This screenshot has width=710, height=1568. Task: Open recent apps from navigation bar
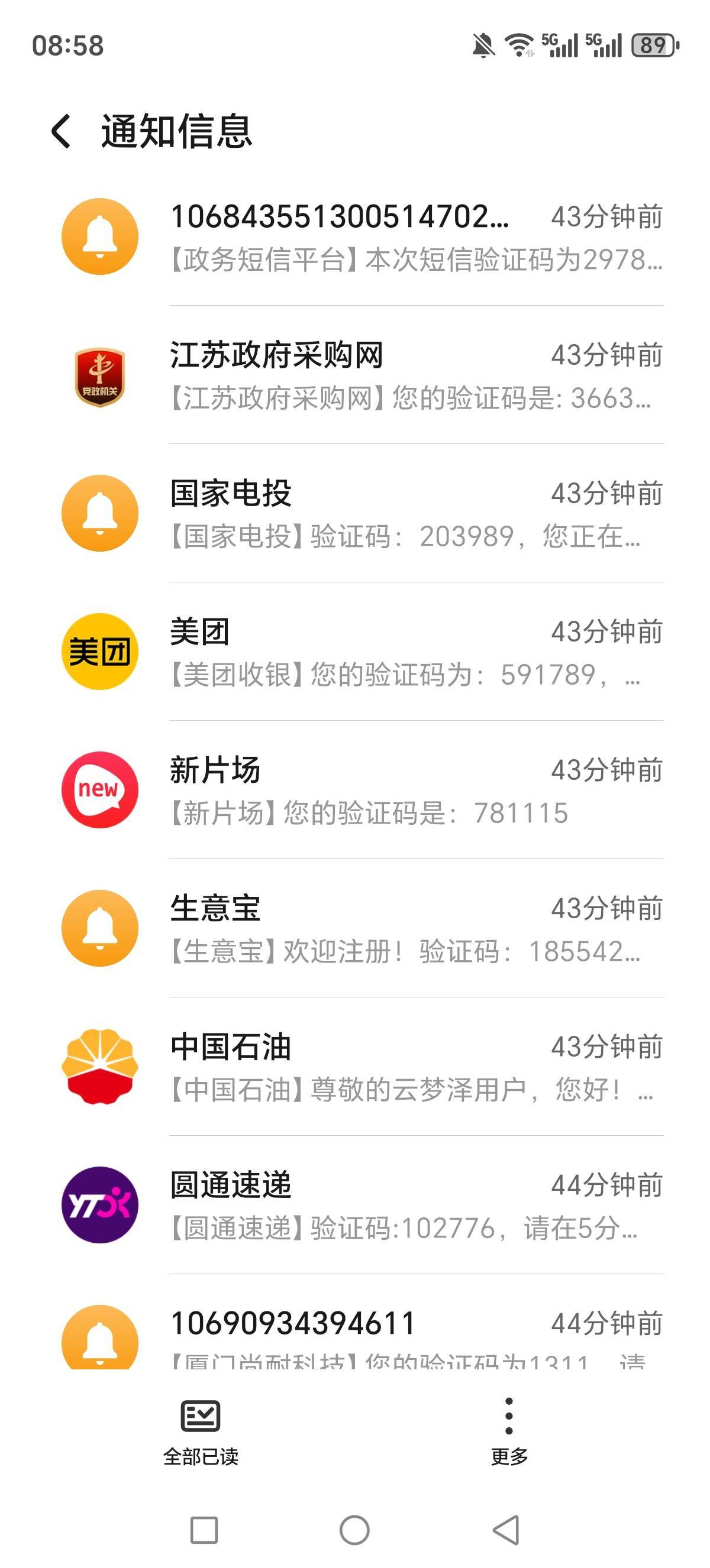click(x=204, y=1530)
